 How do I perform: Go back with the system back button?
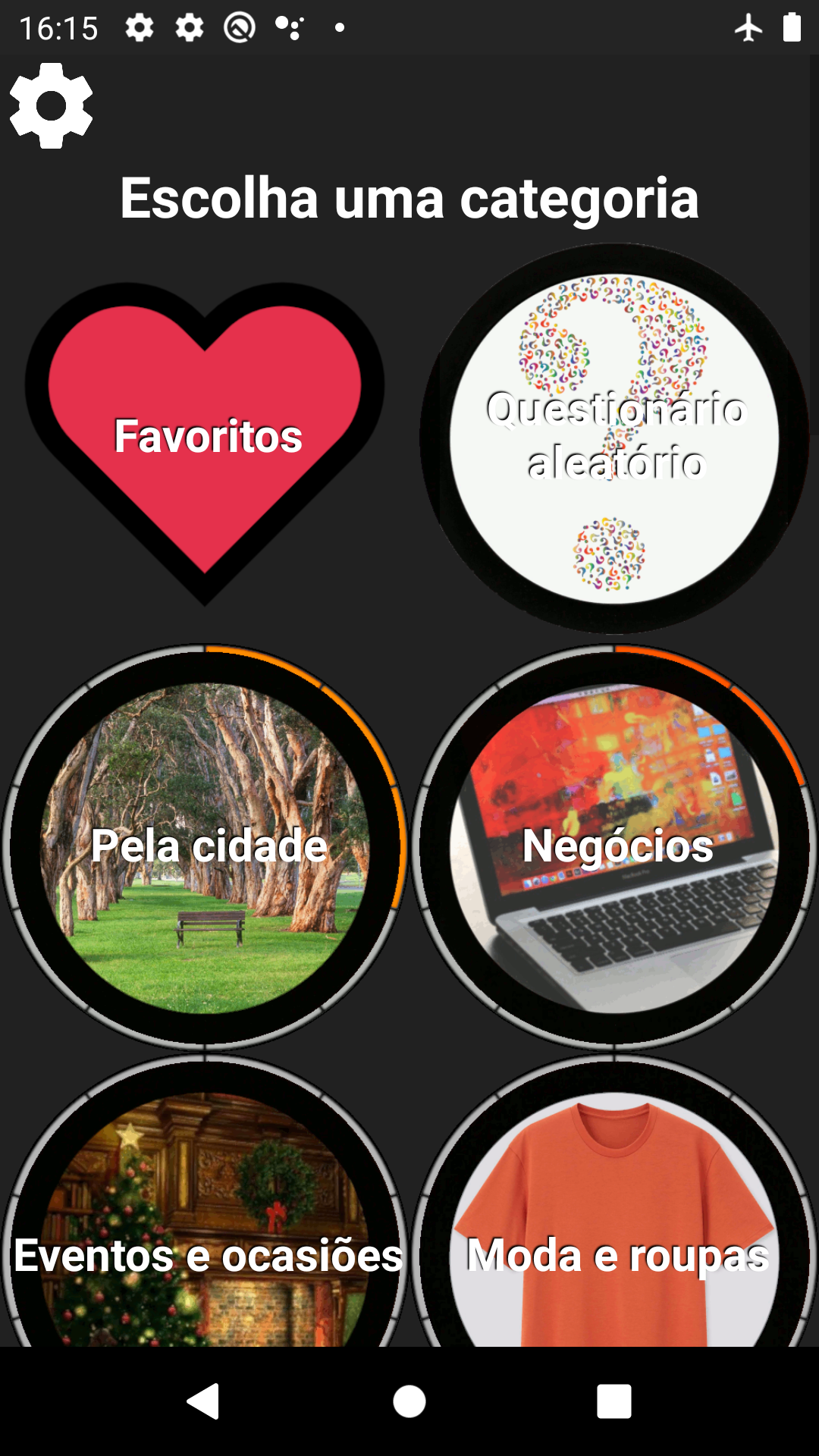point(203,1401)
